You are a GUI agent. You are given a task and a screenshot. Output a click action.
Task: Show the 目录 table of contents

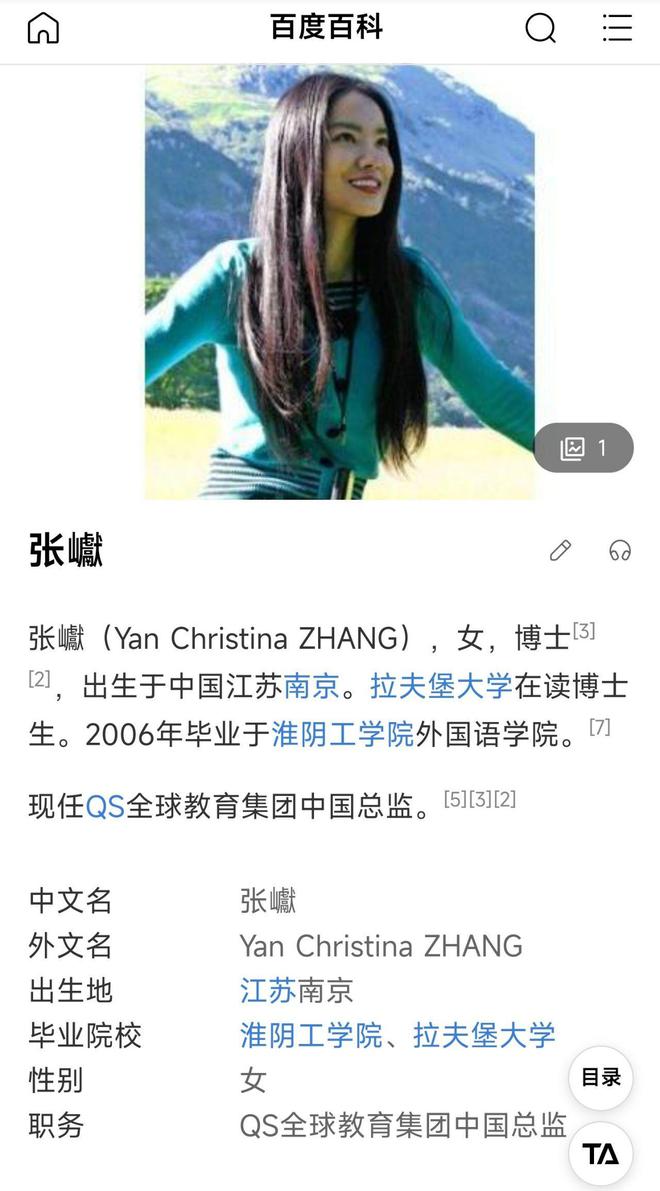coord(601,1078)
